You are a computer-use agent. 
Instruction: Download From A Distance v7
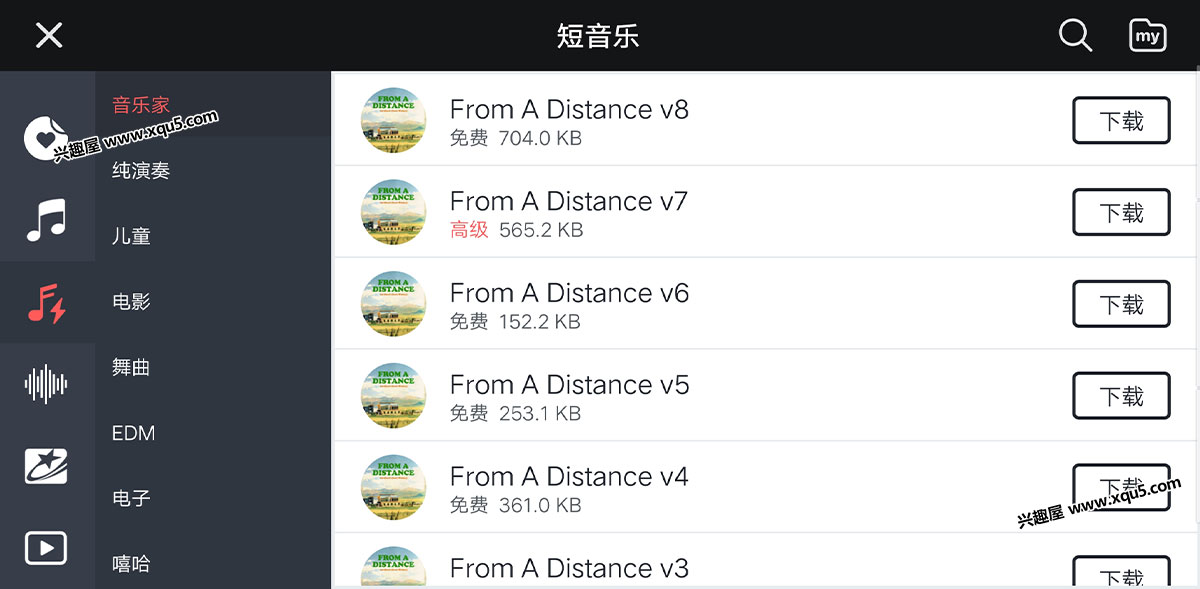pos(1121,213)
